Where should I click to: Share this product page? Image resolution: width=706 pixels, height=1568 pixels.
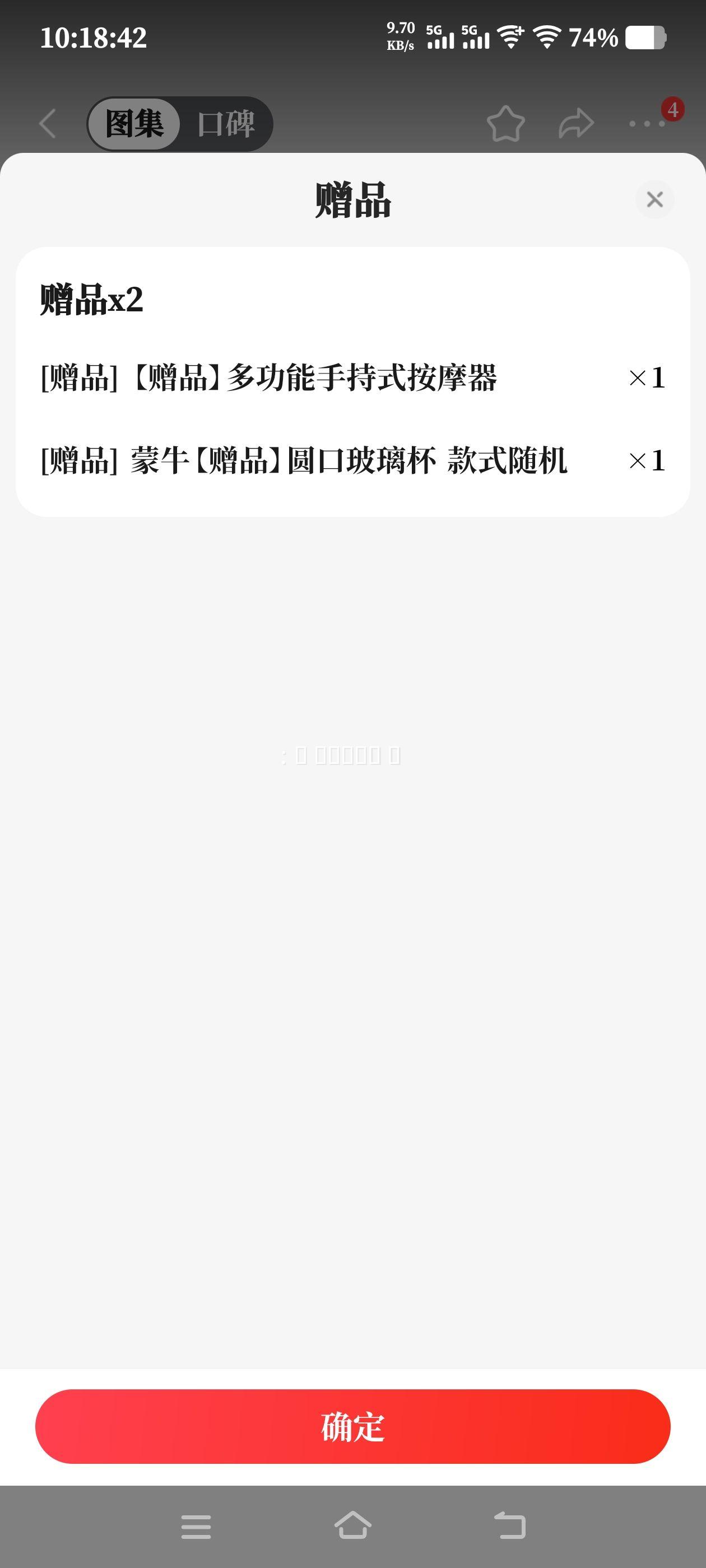tap(575, 124)
